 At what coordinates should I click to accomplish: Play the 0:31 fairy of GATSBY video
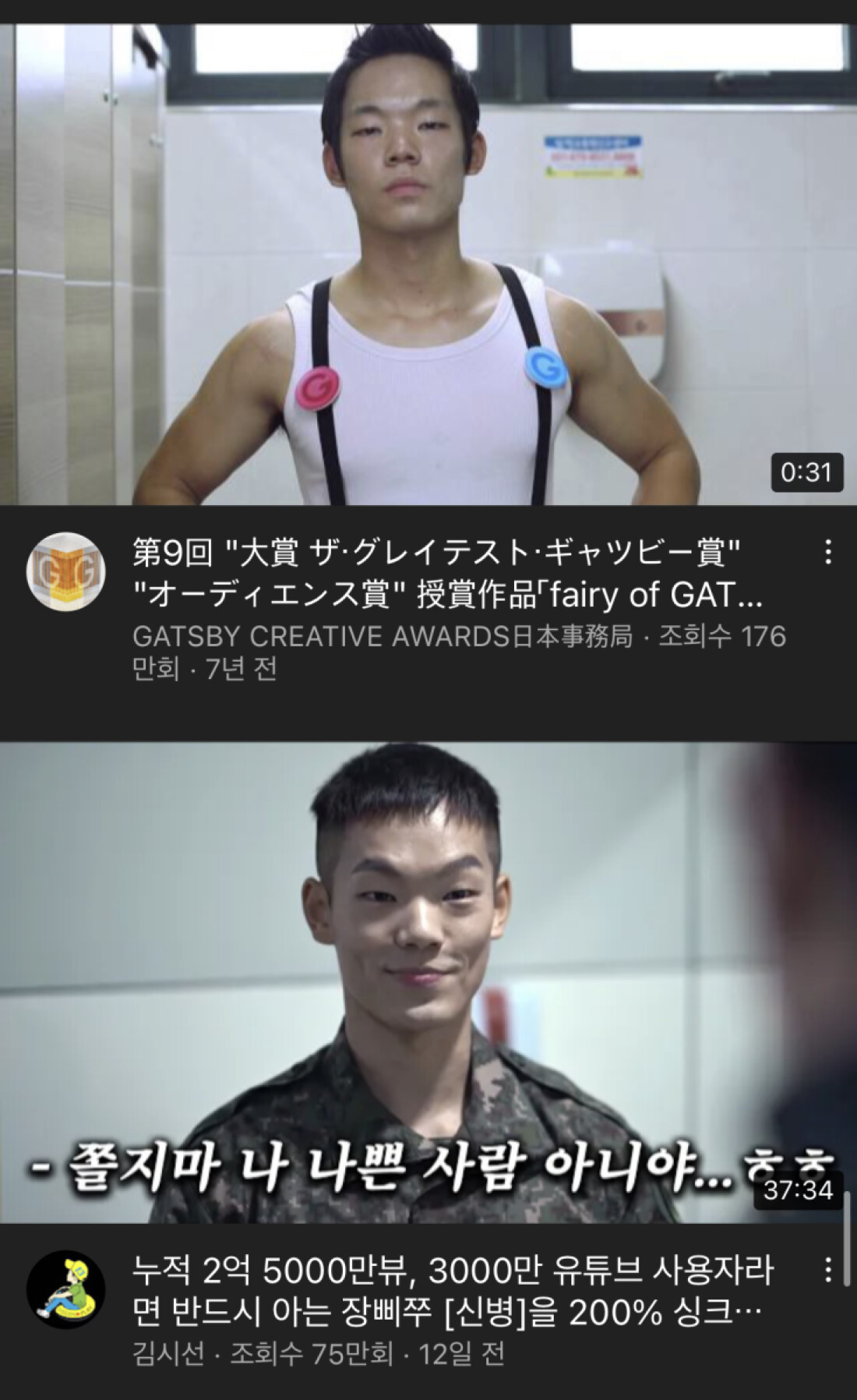(x=428, y=265)
